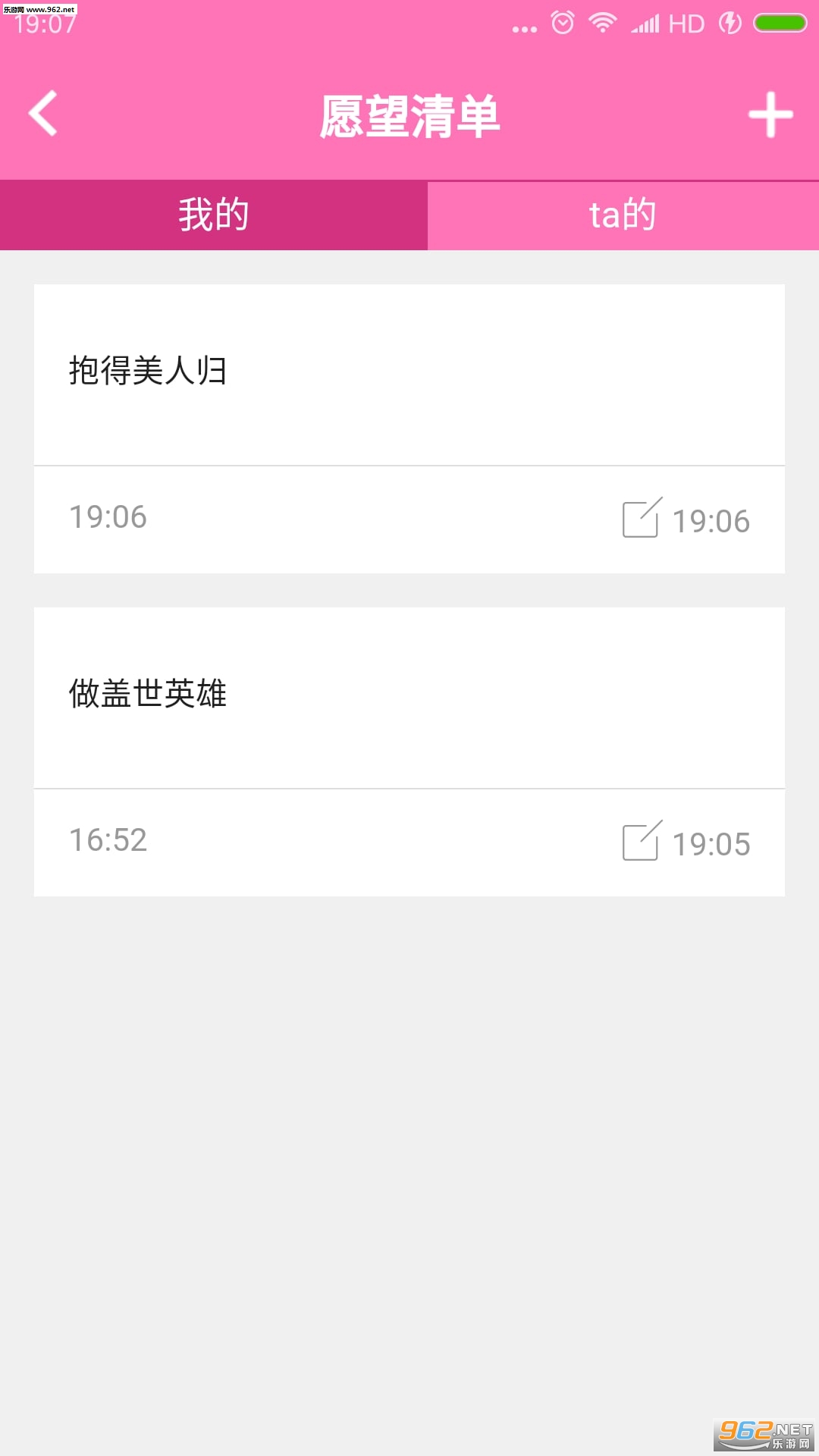Go back from the 愿望清单 screen
The width and height of the screenshot is (819, 1456).
[43, 114]
